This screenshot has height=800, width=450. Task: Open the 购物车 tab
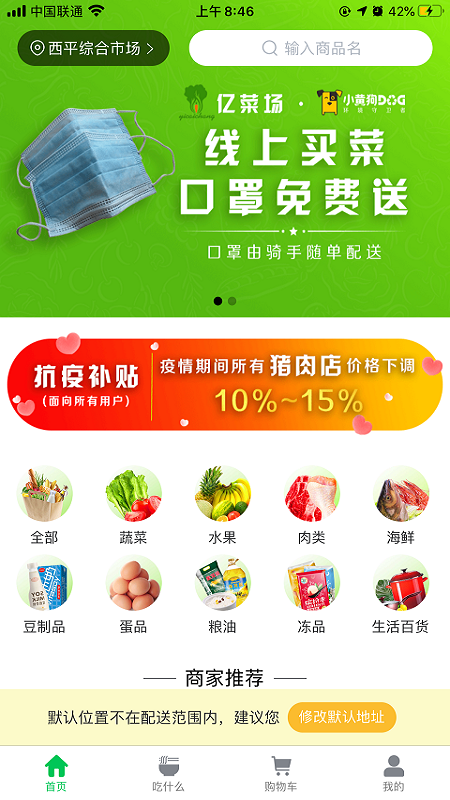pos(281,773)
